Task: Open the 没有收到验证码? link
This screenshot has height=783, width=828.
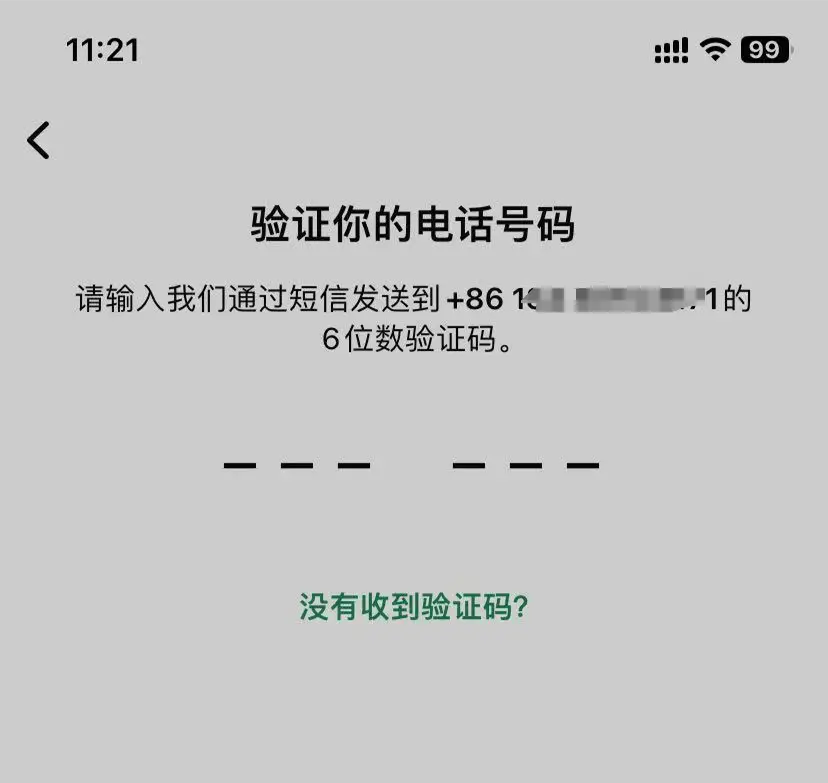Action: (413, 606)
